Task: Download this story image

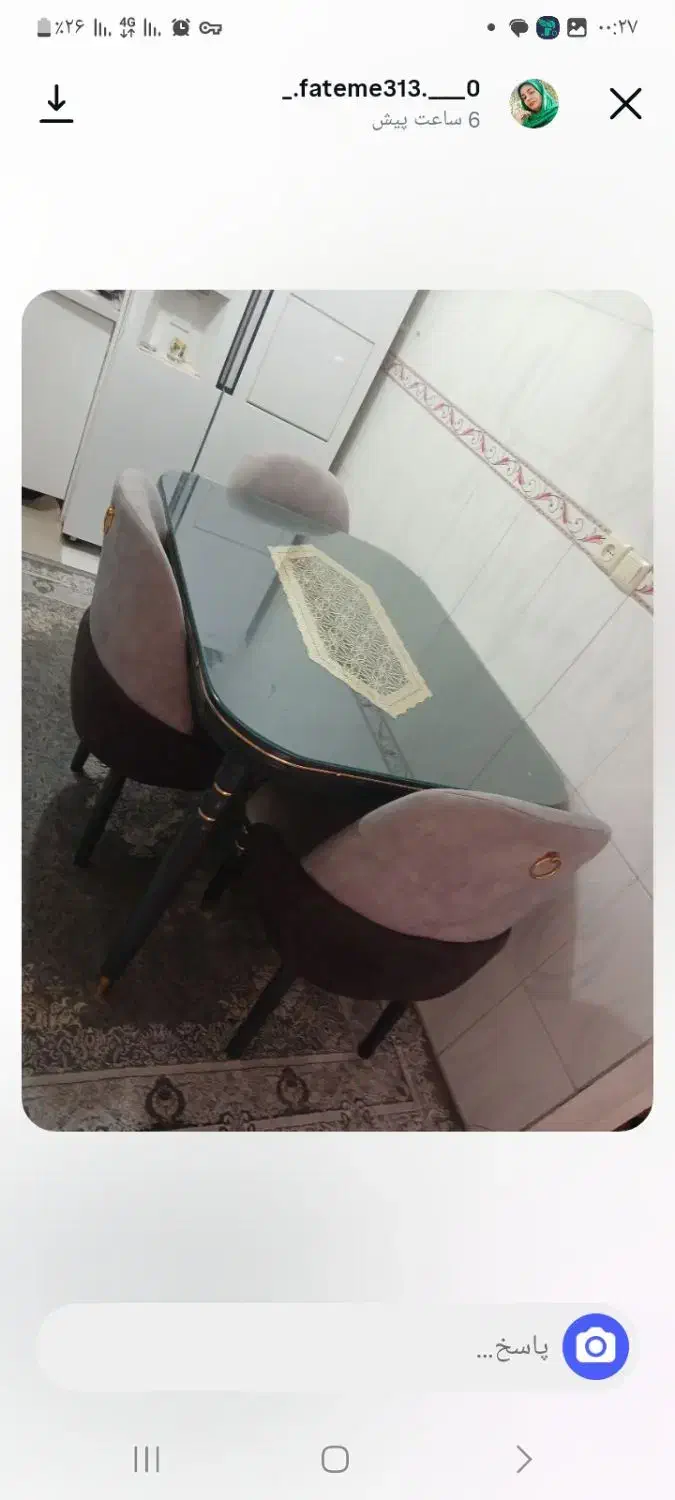Action: 57,104
